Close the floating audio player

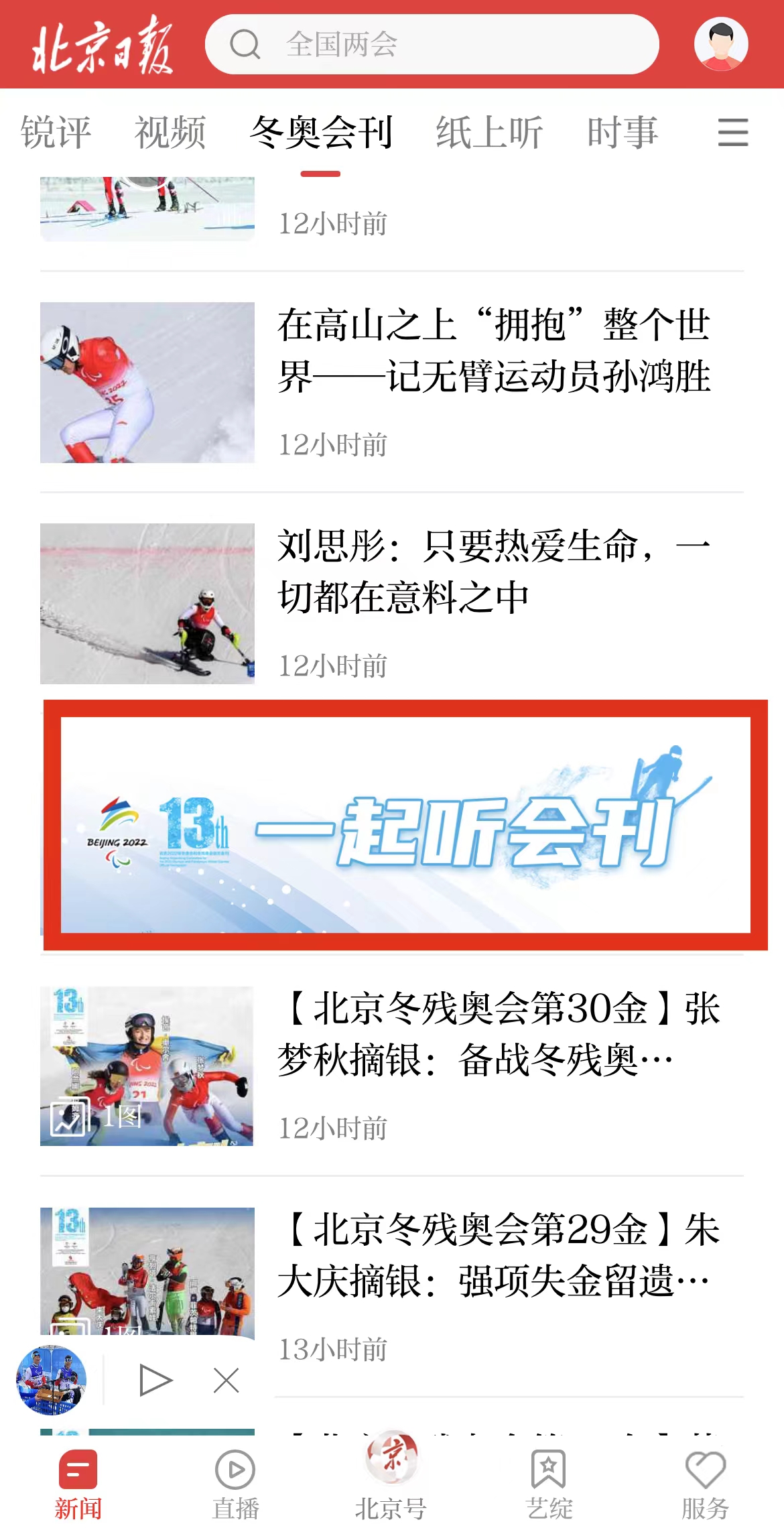point(226,1381)
